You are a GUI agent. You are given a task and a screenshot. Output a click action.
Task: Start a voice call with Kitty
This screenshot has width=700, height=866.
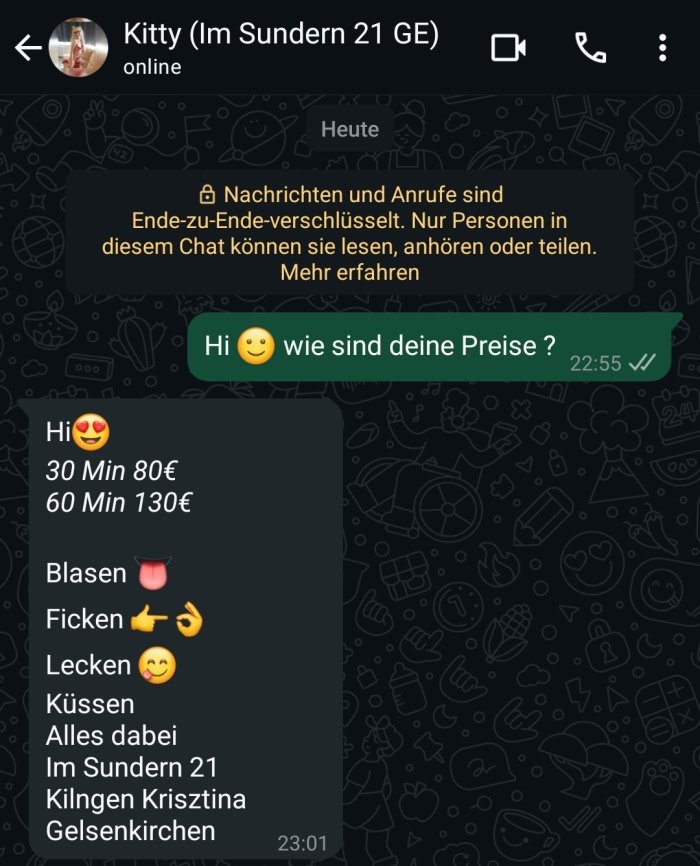tap(590, 48)
